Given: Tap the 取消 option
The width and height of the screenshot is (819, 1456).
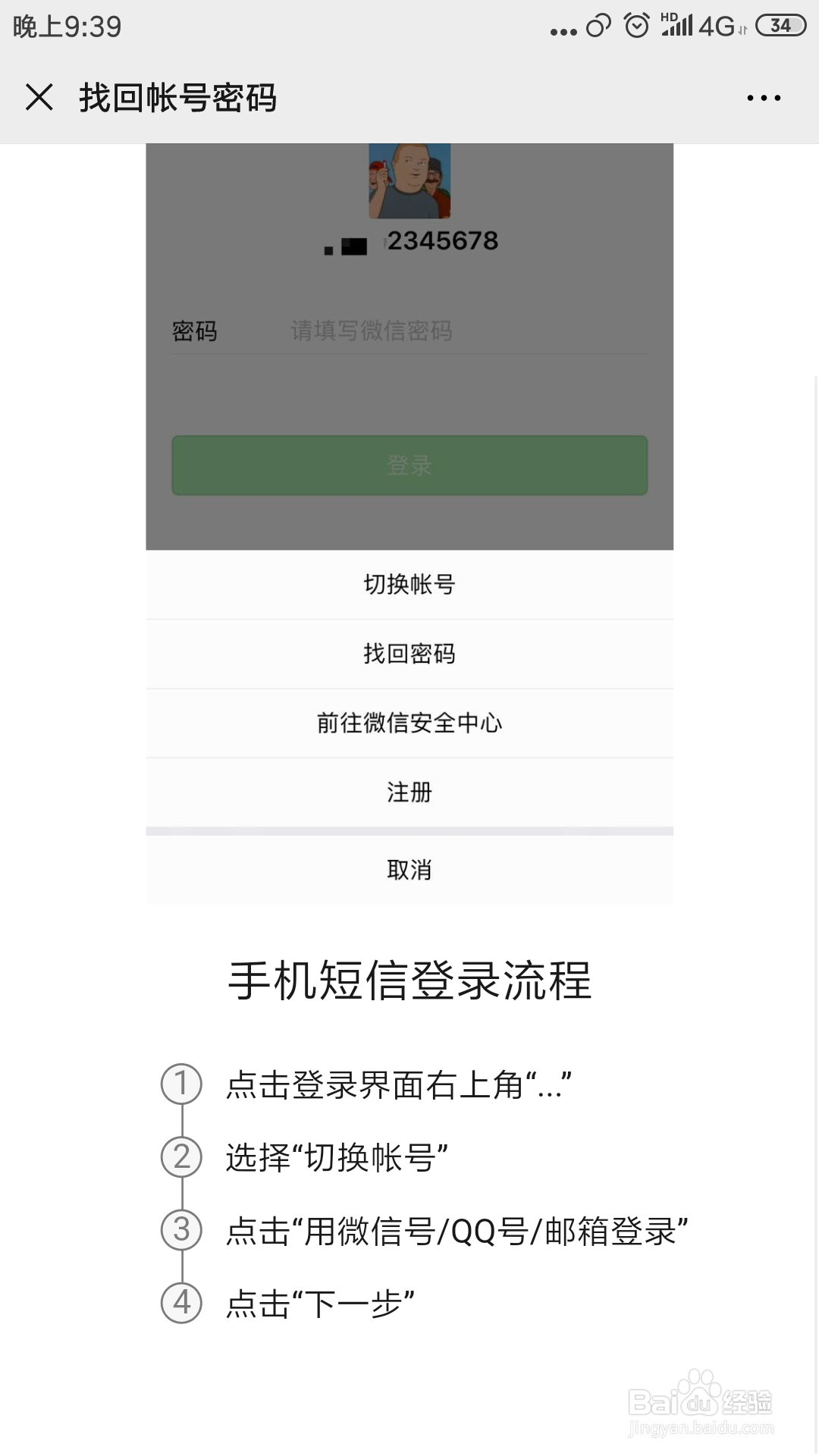Looking at the screenshot, I should click(409, 871).
